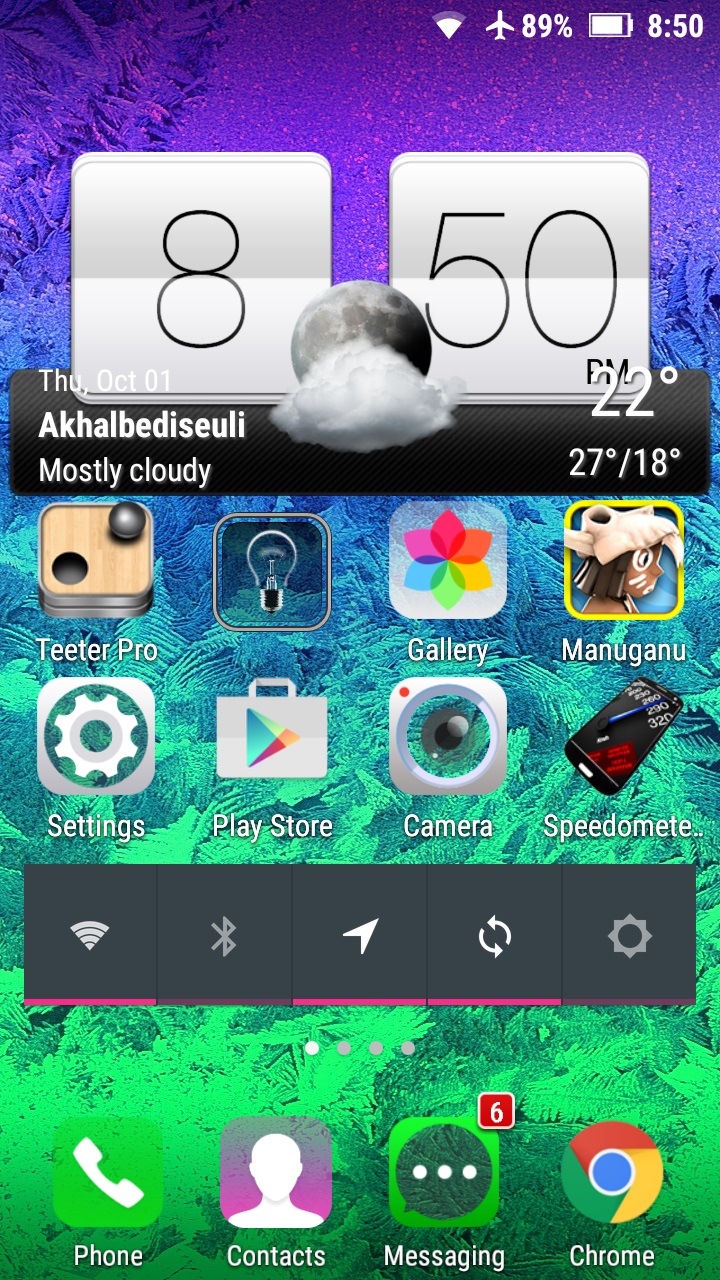Open Messaging with 6 unread
Image resolution: width=720 pixels, height=1280 pixels.
pos(444,1173)
